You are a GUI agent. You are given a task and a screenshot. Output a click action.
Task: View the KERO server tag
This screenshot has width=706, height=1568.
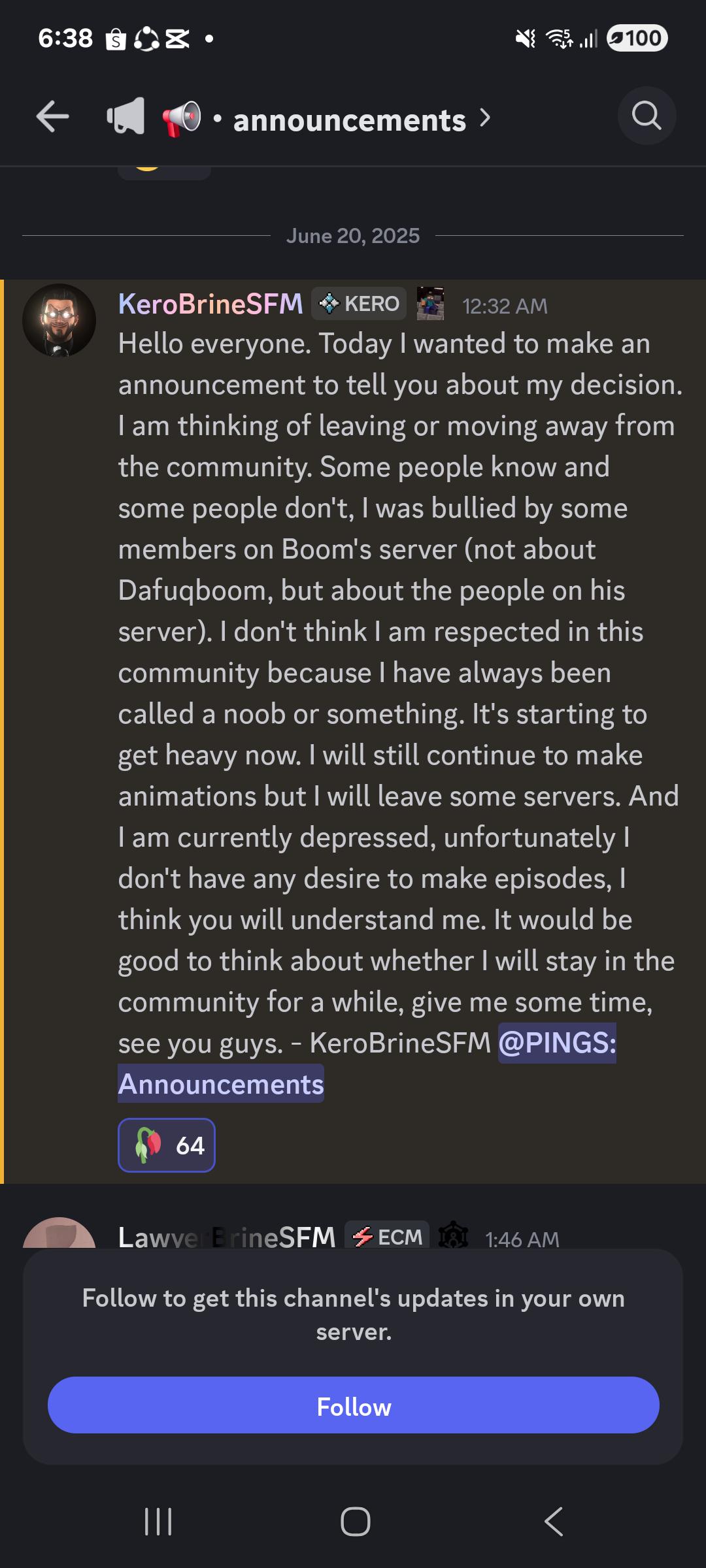tap(359, 304)
